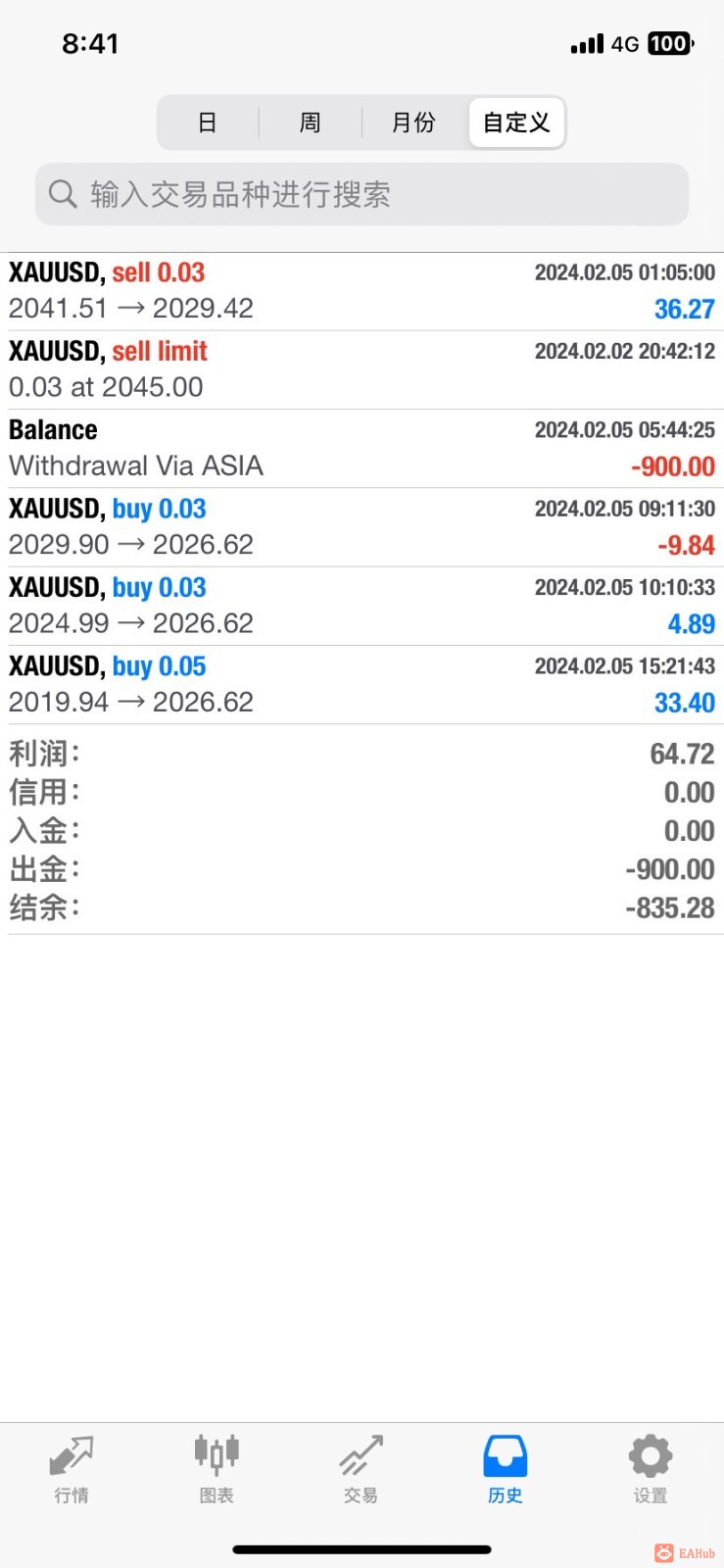Tap the 输入交易品种进行搜索 search field

(362, 194)
